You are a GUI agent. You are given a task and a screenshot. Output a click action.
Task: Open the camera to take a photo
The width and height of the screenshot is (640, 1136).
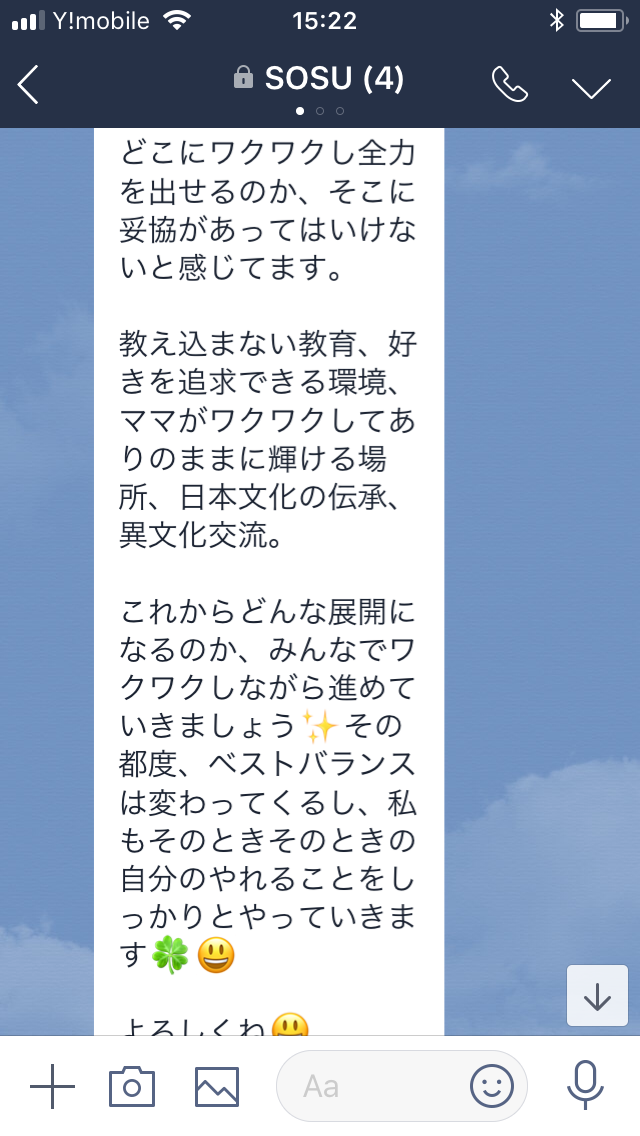[x=132, y=1086]
